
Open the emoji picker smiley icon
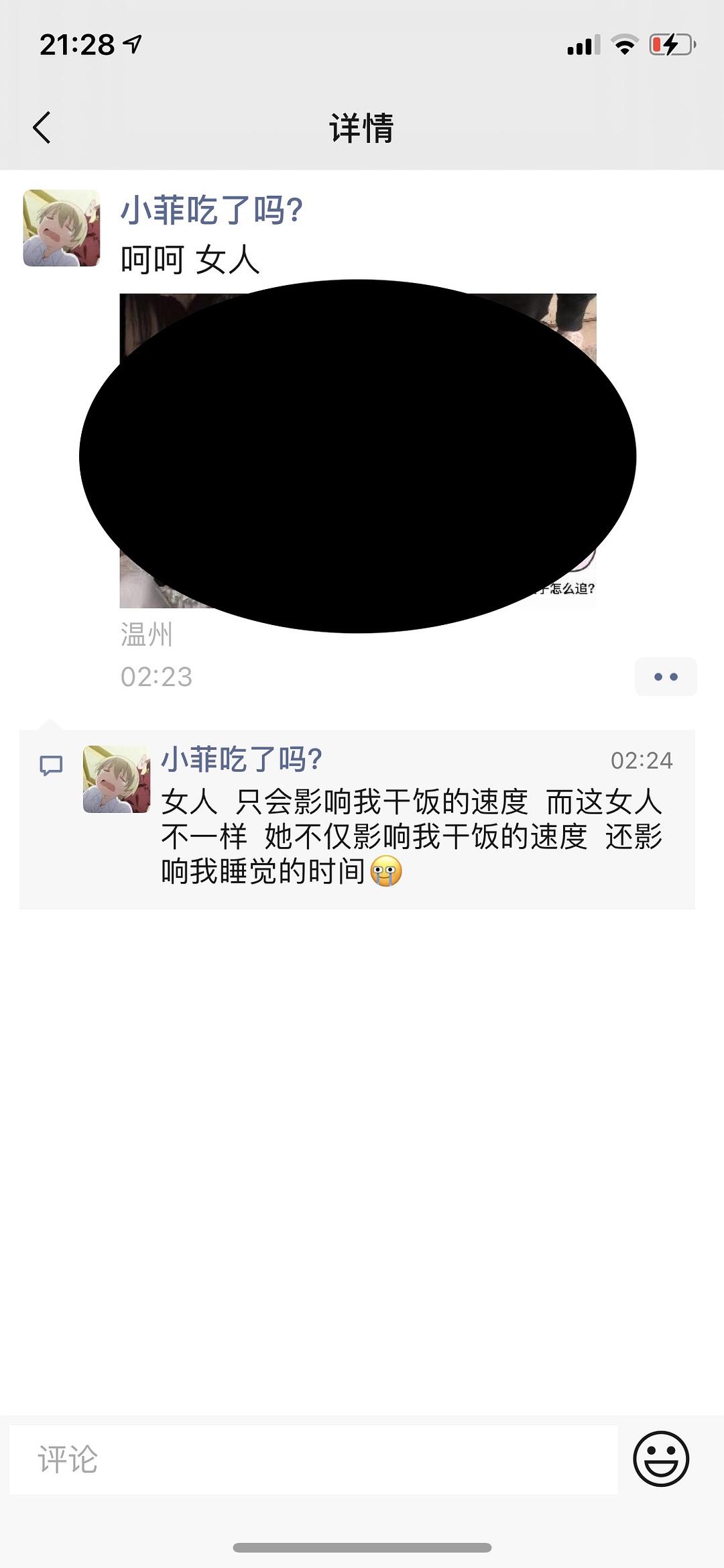[661, 1459]
